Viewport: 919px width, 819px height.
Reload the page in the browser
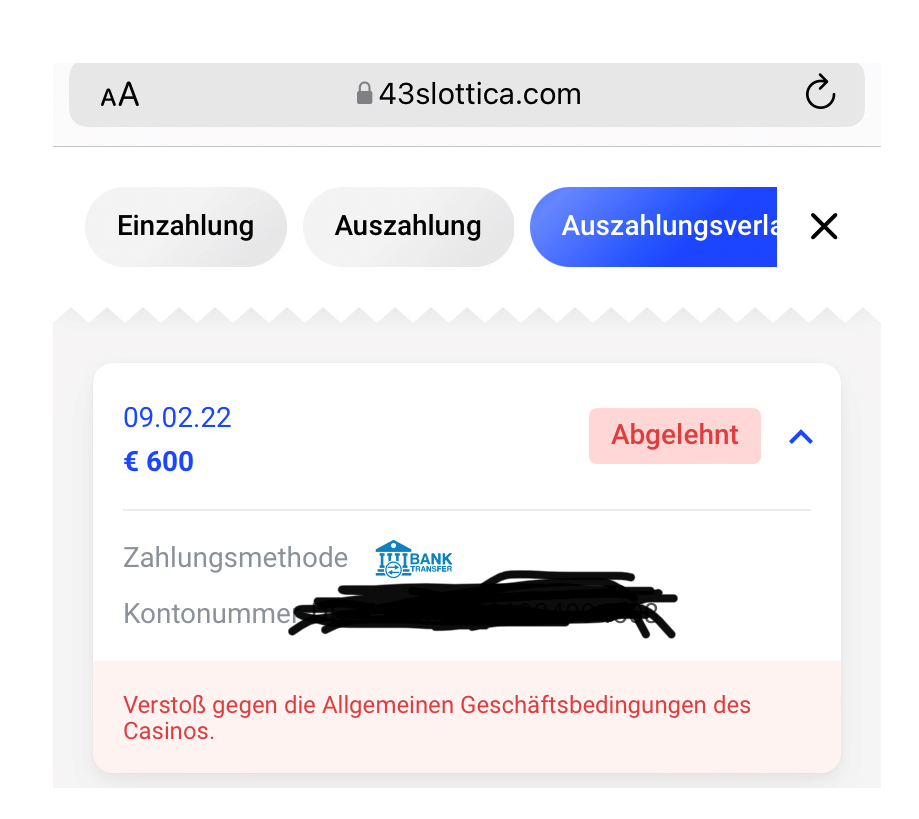(819, 94)
